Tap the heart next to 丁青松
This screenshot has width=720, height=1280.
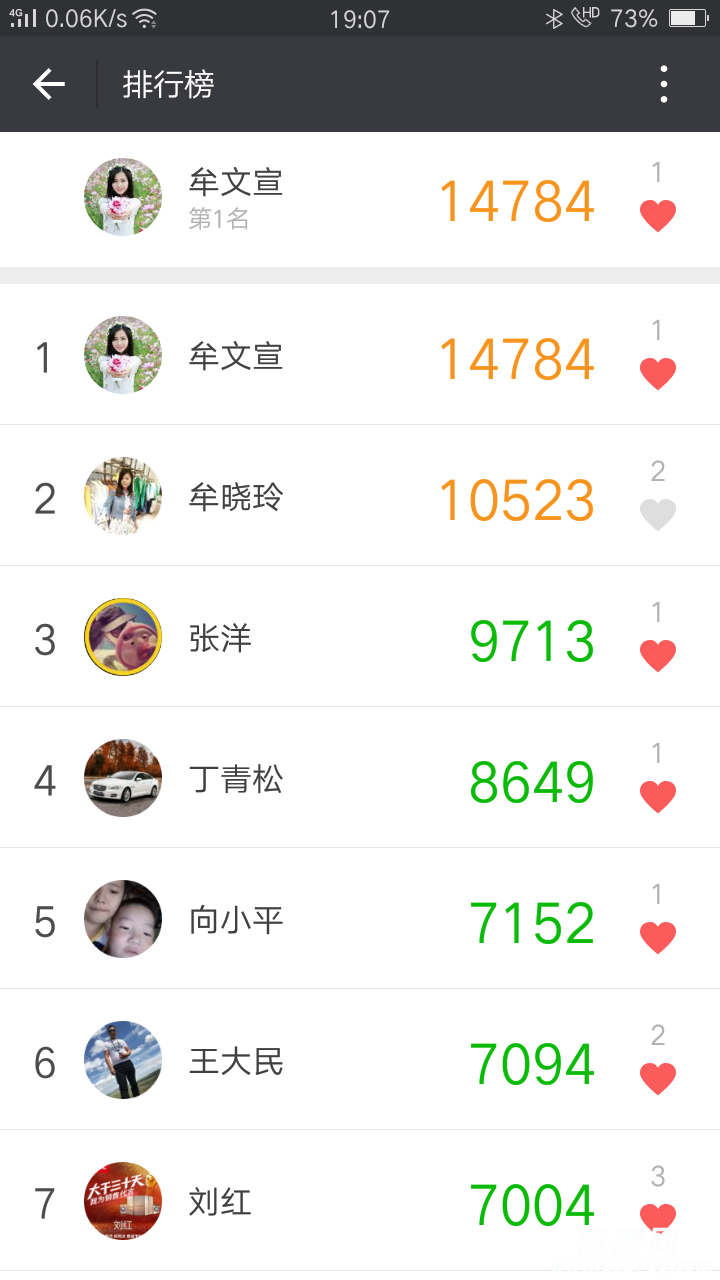point(657,796)
